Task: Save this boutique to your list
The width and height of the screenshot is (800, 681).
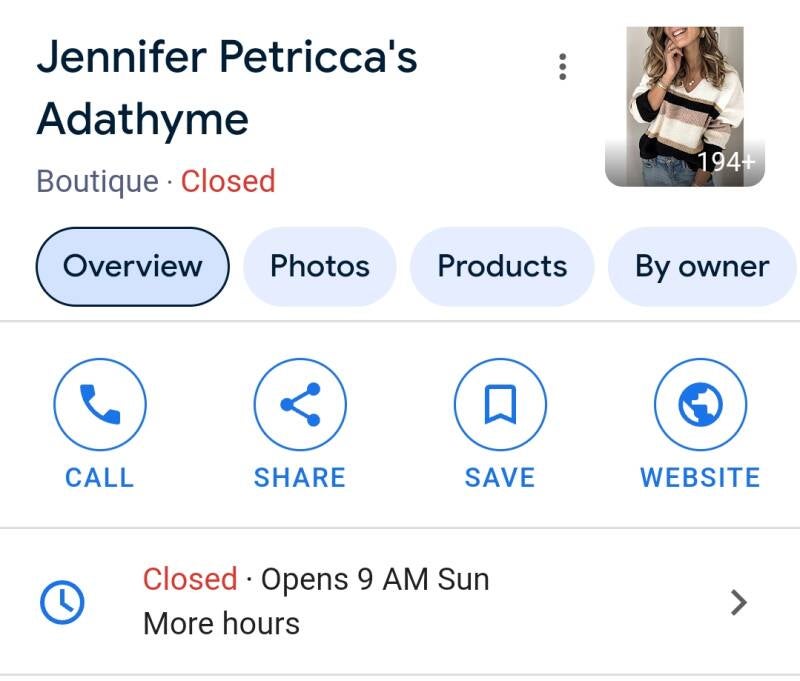Action: point(500,405)
